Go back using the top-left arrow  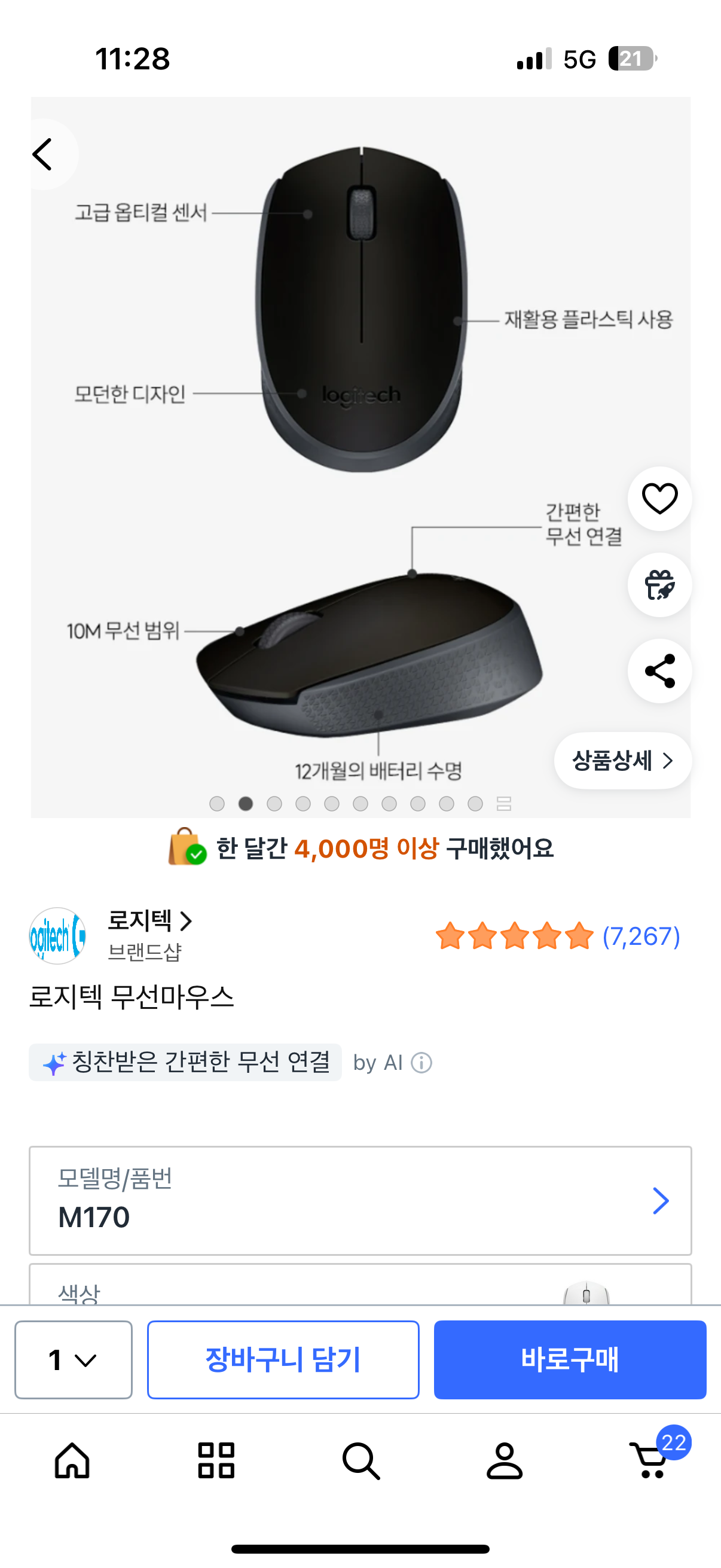(42, 154)
